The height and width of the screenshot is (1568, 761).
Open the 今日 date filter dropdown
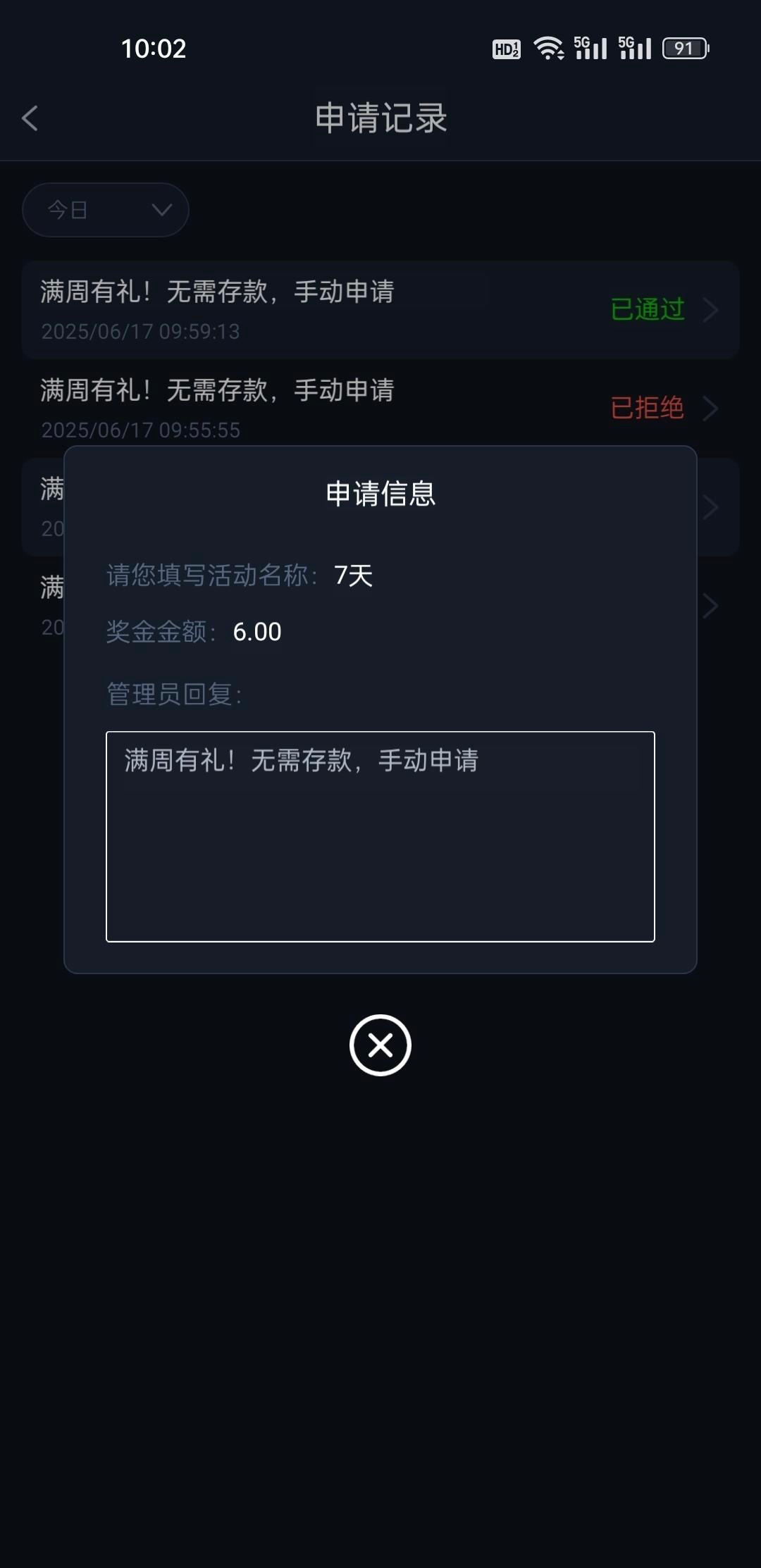pos(106,210)
